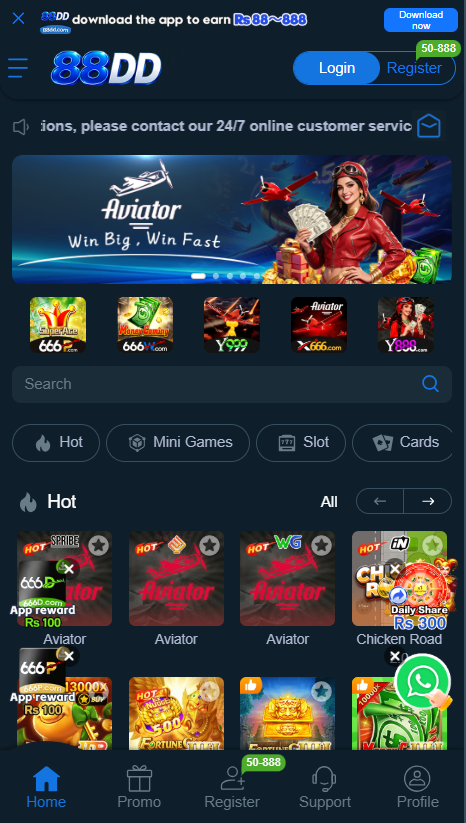The image size is (466, 823).
Task: Select the Cards category chip
Action: (403, 442)
